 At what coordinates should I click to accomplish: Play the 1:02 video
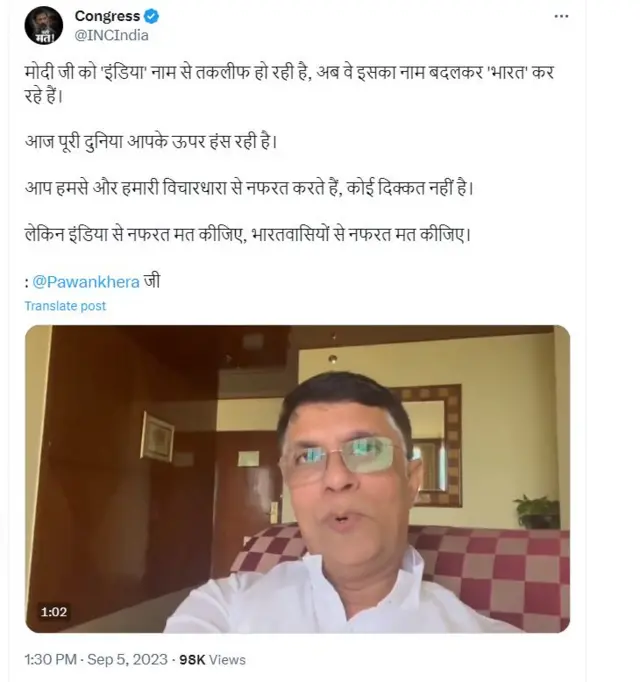tap(297, 478)
